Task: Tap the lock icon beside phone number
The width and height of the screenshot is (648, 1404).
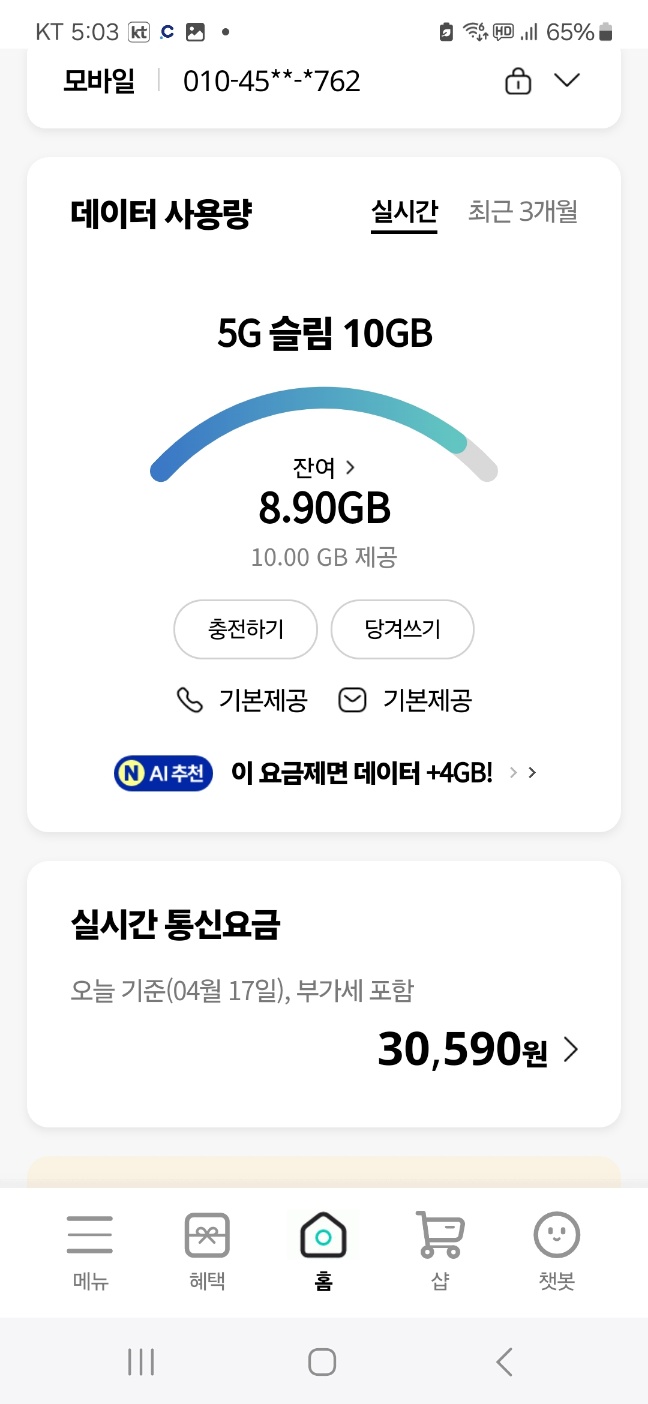Action: (518, 81)
